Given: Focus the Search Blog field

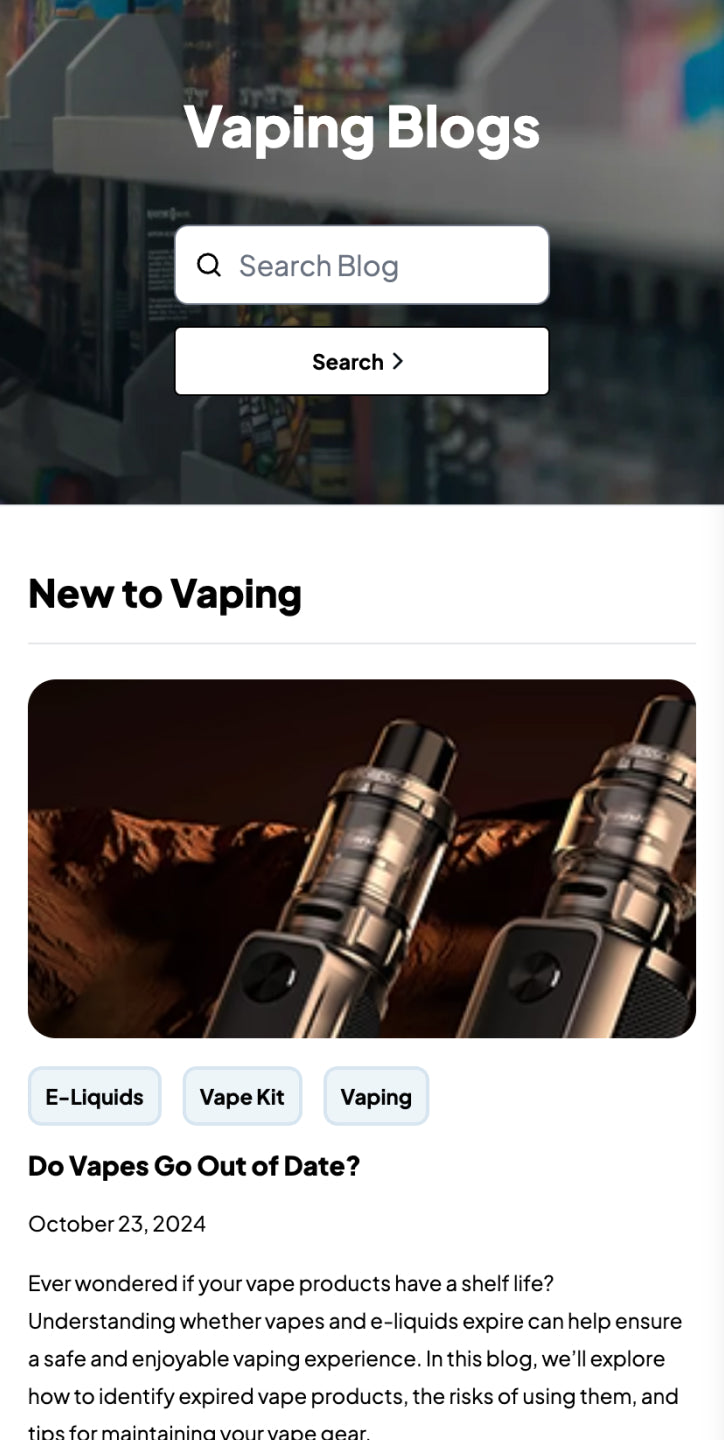Looking at the screenshot, I should coord(380,265).
